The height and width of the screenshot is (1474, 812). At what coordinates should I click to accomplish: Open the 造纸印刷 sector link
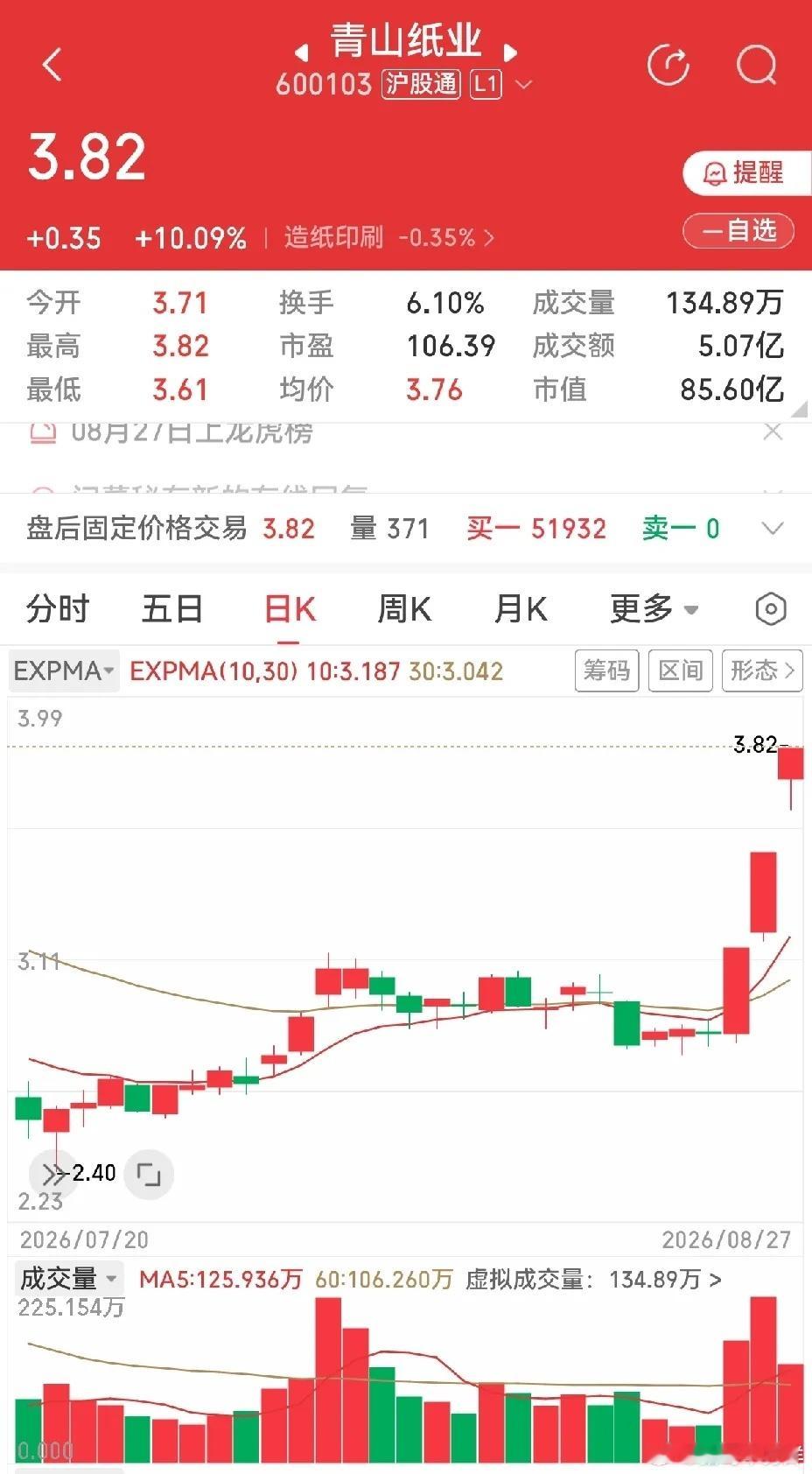point(388,237)
